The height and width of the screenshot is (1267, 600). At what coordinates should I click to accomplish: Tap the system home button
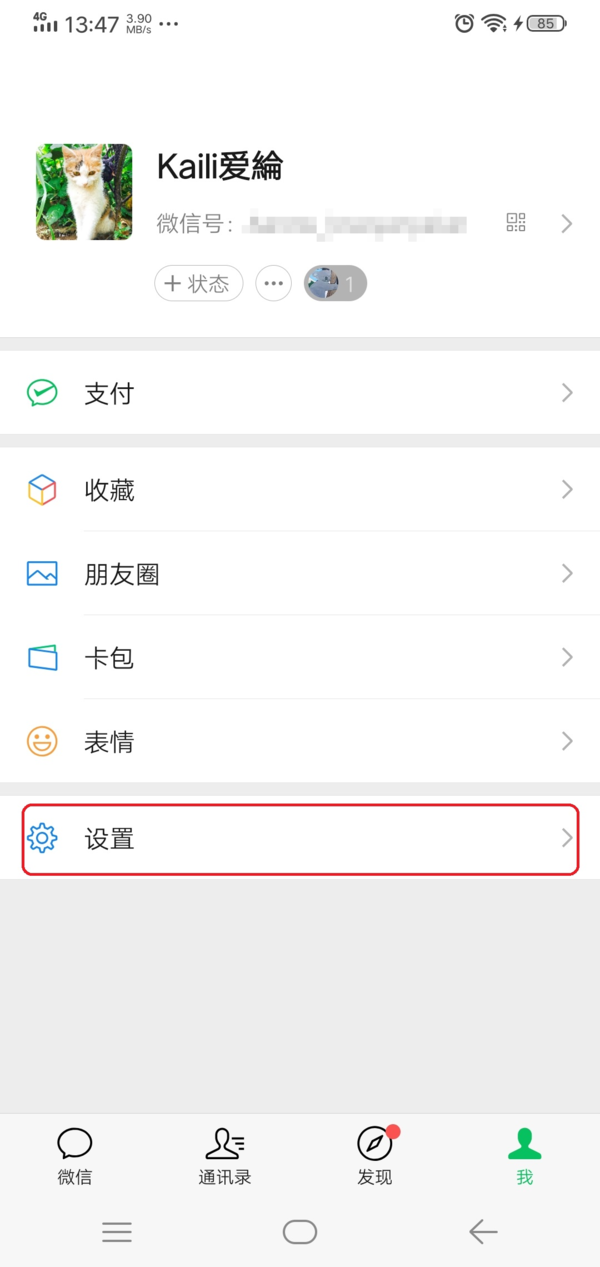[x=300, y=1232]
